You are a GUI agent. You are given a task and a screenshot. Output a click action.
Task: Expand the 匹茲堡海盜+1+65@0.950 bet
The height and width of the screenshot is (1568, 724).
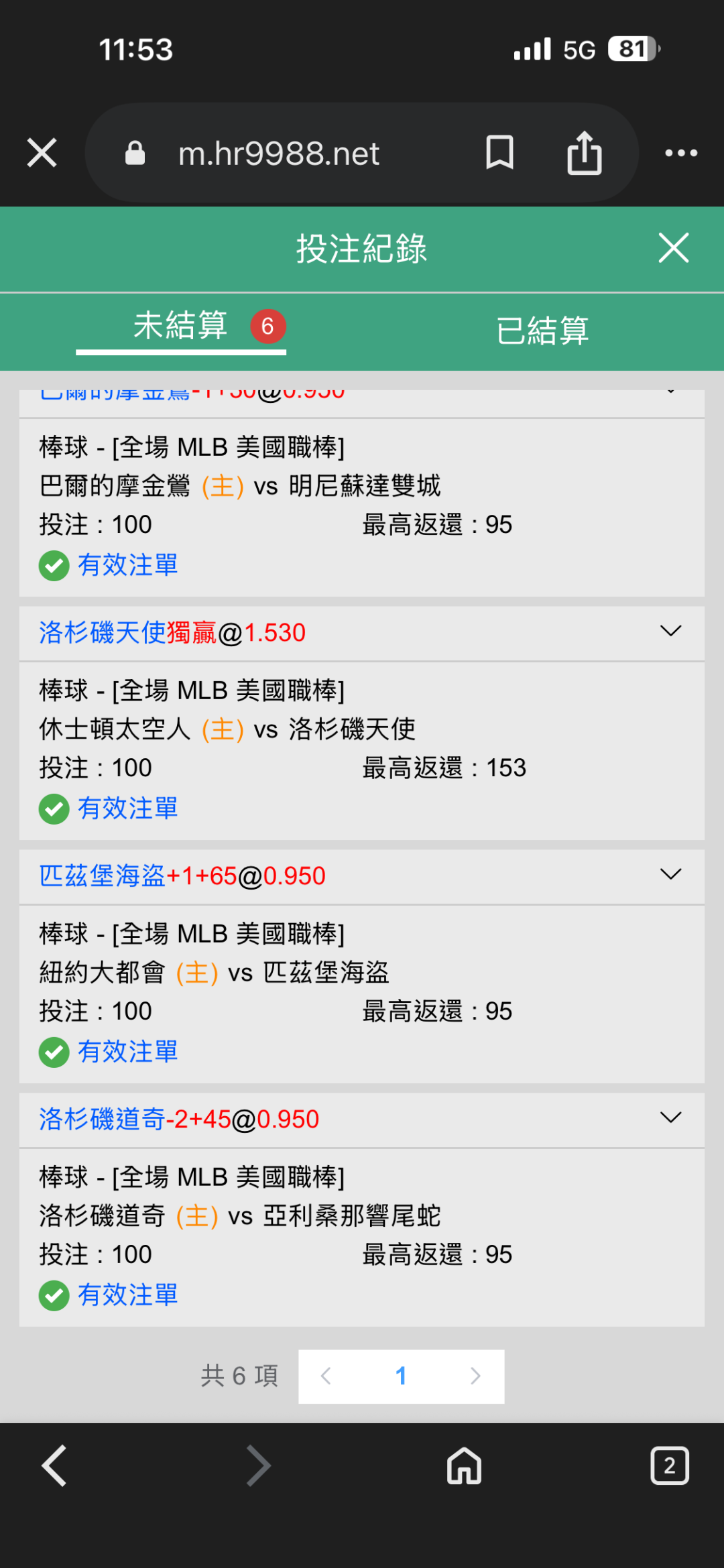(670, 875)
